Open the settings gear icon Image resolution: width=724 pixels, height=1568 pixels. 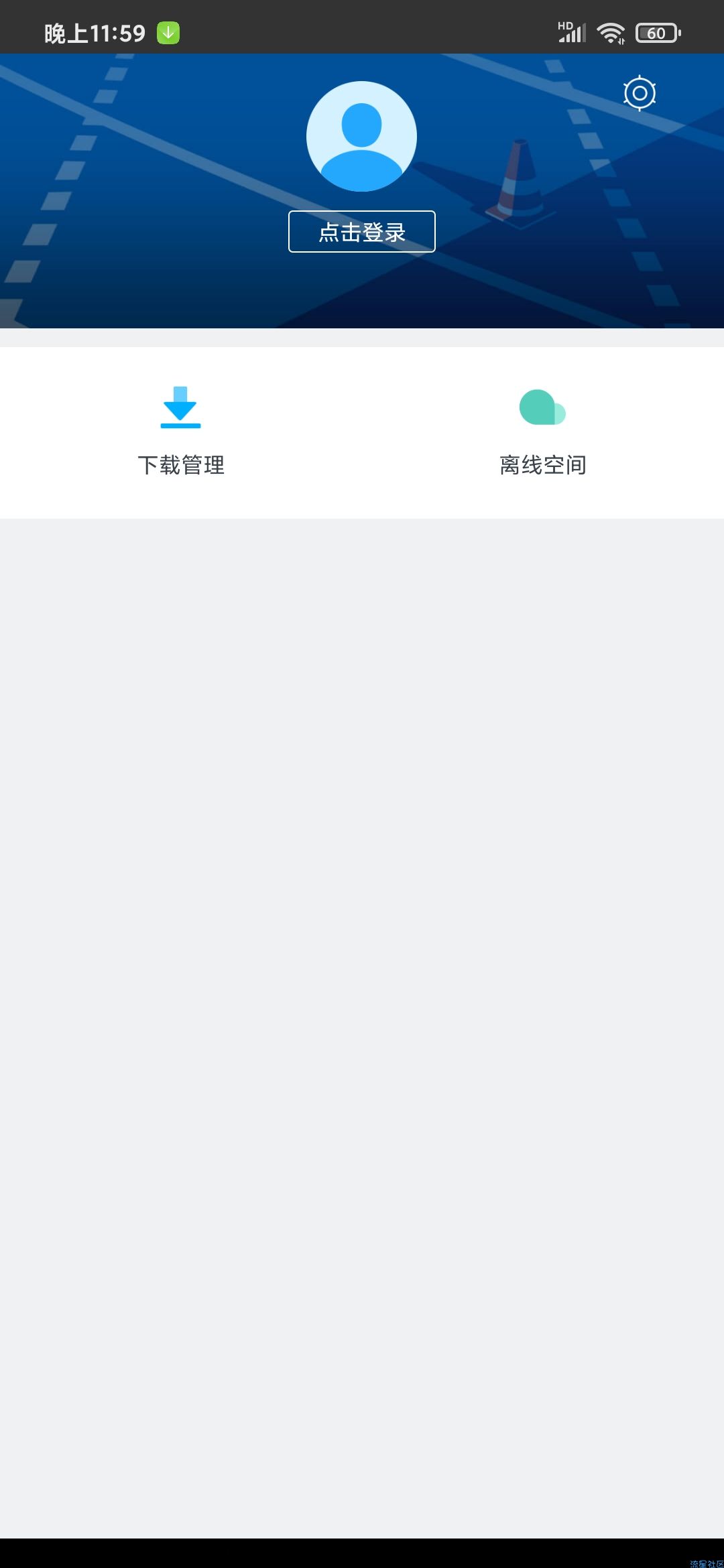point(640,93)
